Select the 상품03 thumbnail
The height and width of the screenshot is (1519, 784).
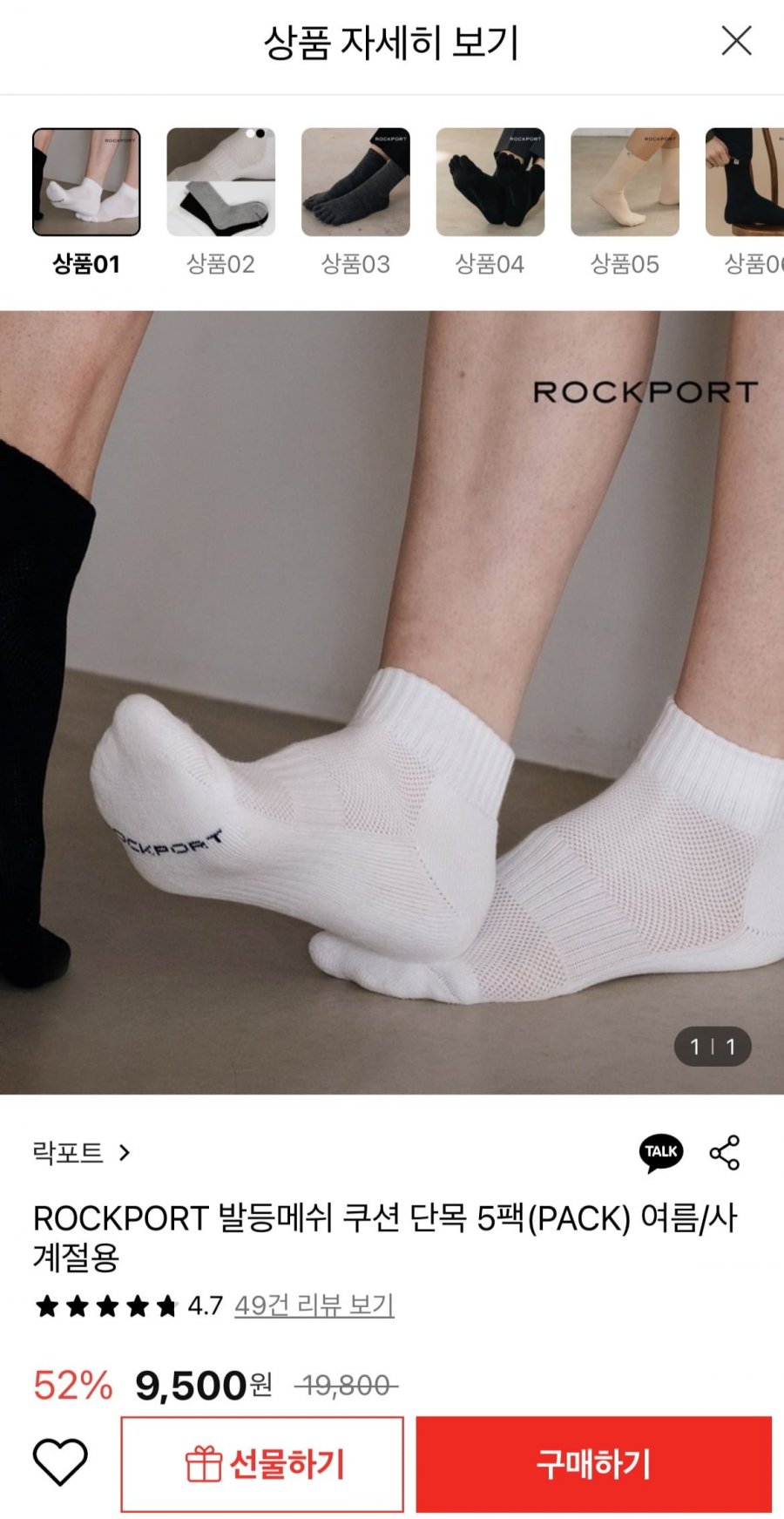coord(355,183)
